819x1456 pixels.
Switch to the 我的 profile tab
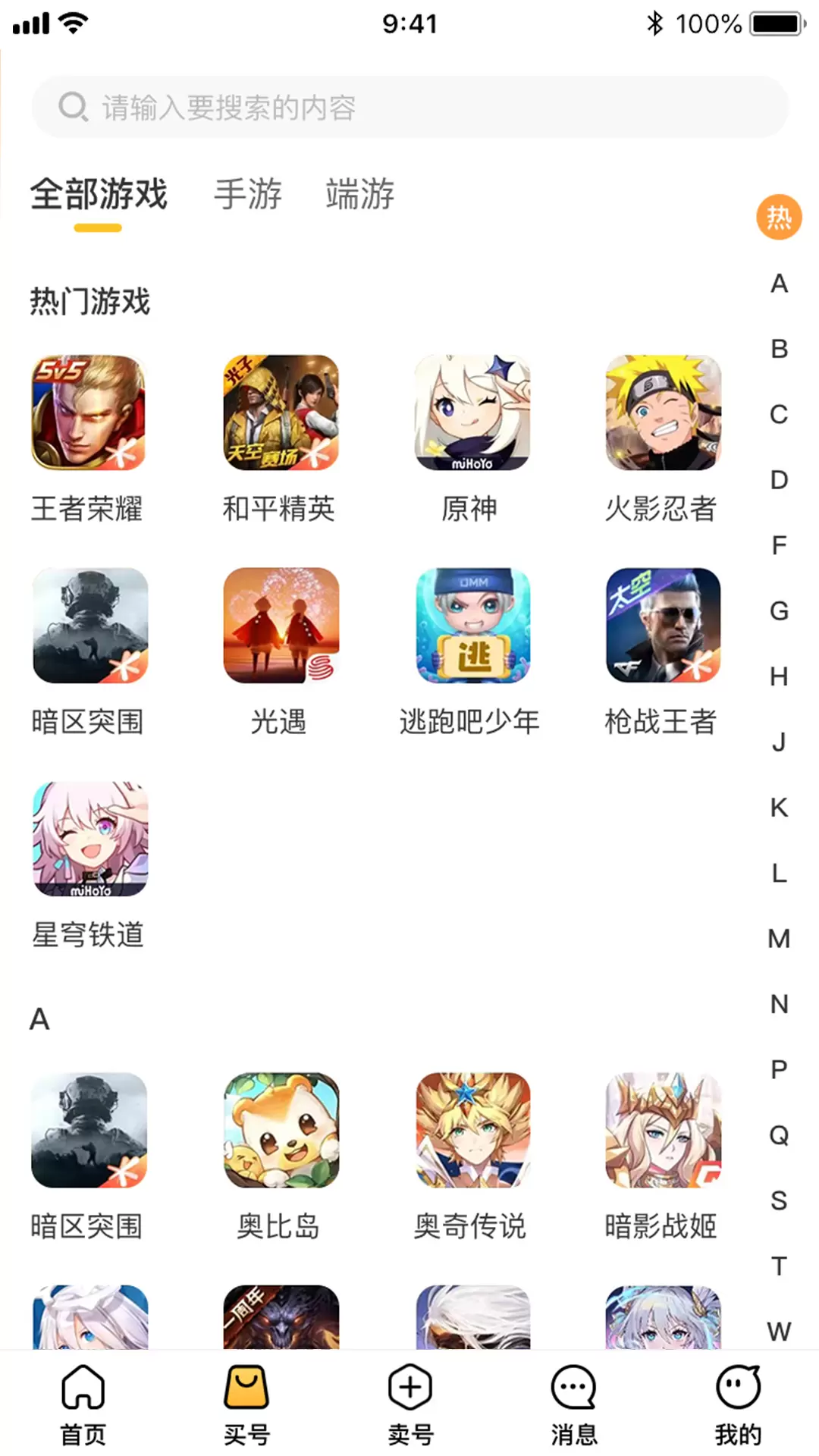738,1405
